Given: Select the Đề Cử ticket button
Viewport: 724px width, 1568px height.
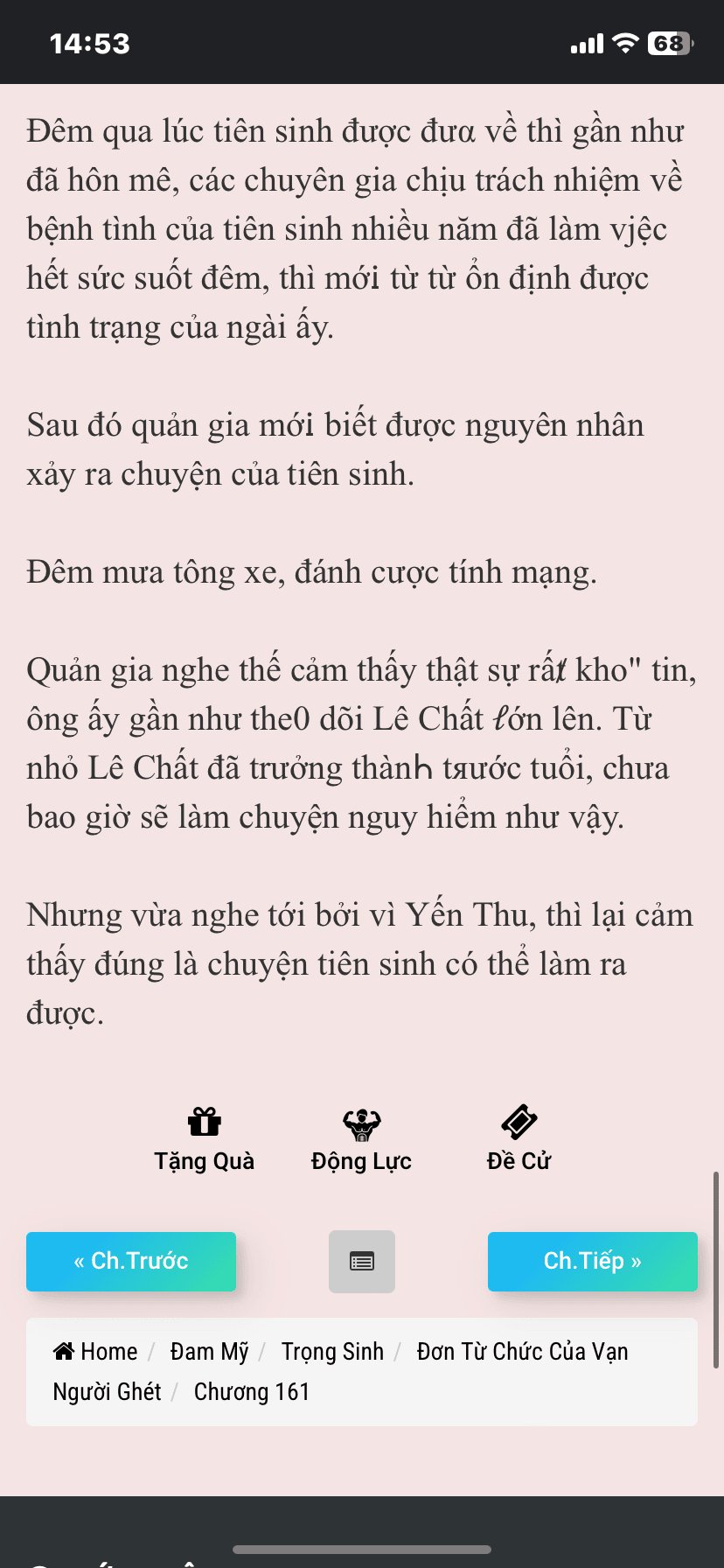Looking at the screenshot, I should click(519, 1139).
